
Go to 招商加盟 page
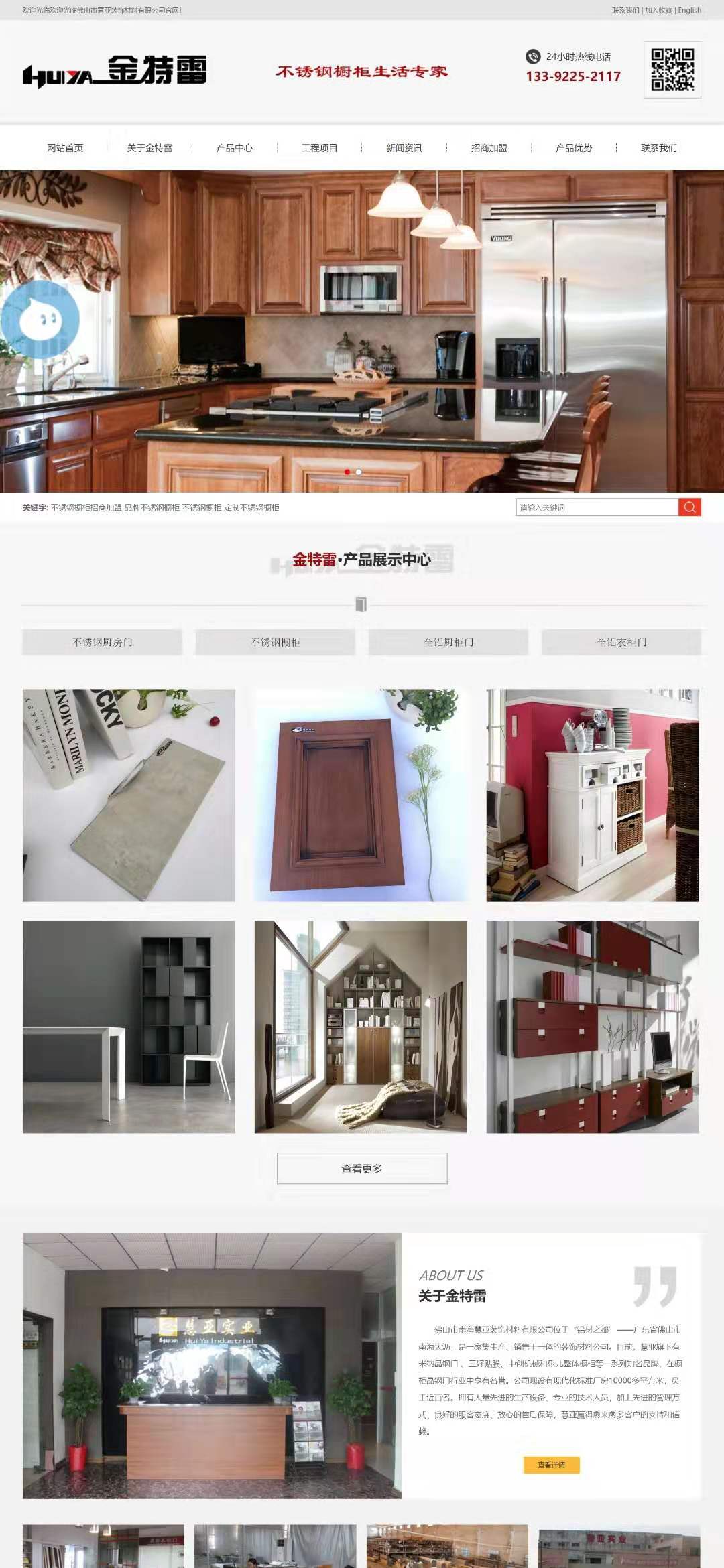pos(489,148)
